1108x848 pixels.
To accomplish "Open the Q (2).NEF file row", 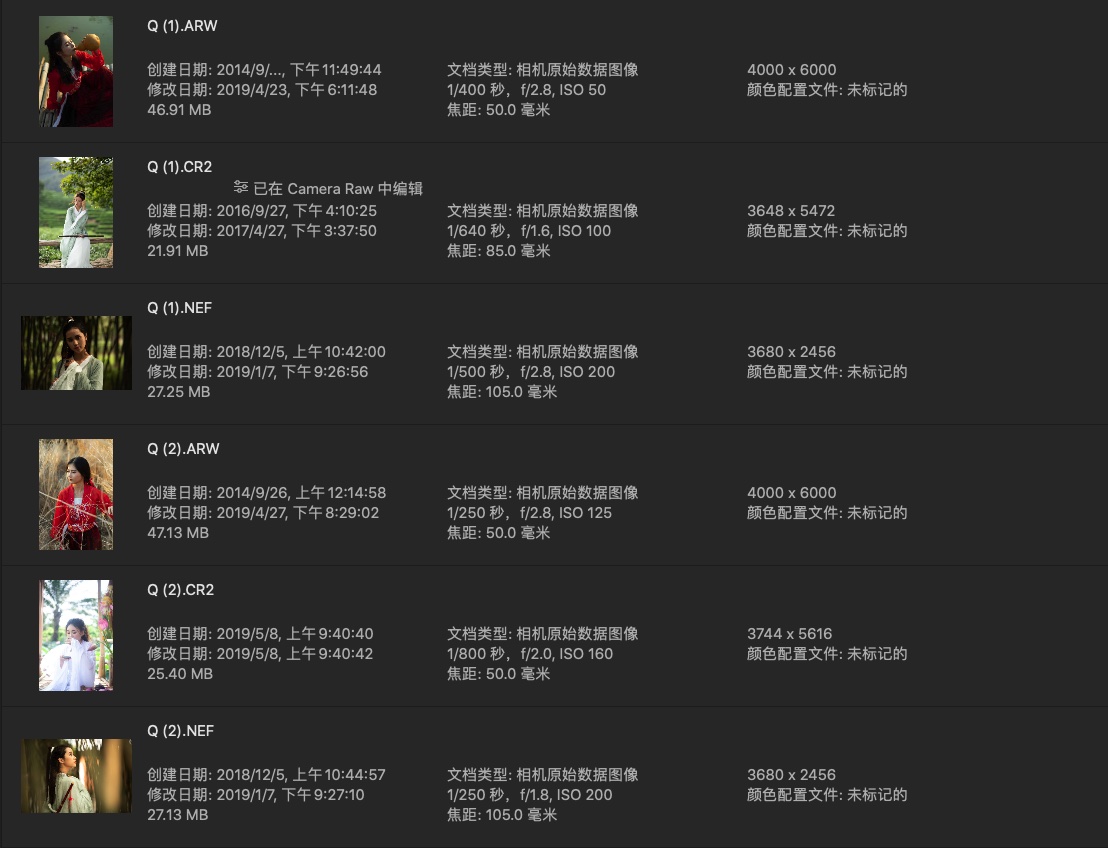I will pyautogui.click(x=181, y=731).
